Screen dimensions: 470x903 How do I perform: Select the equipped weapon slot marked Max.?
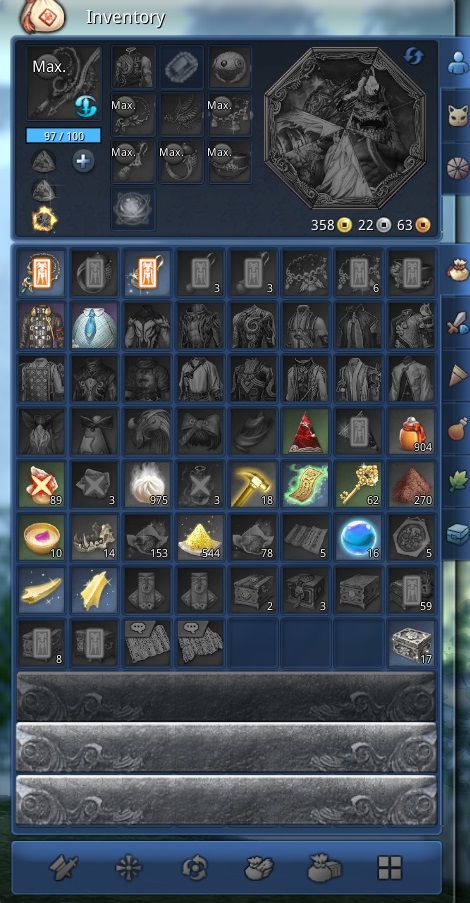coord(64,84)
